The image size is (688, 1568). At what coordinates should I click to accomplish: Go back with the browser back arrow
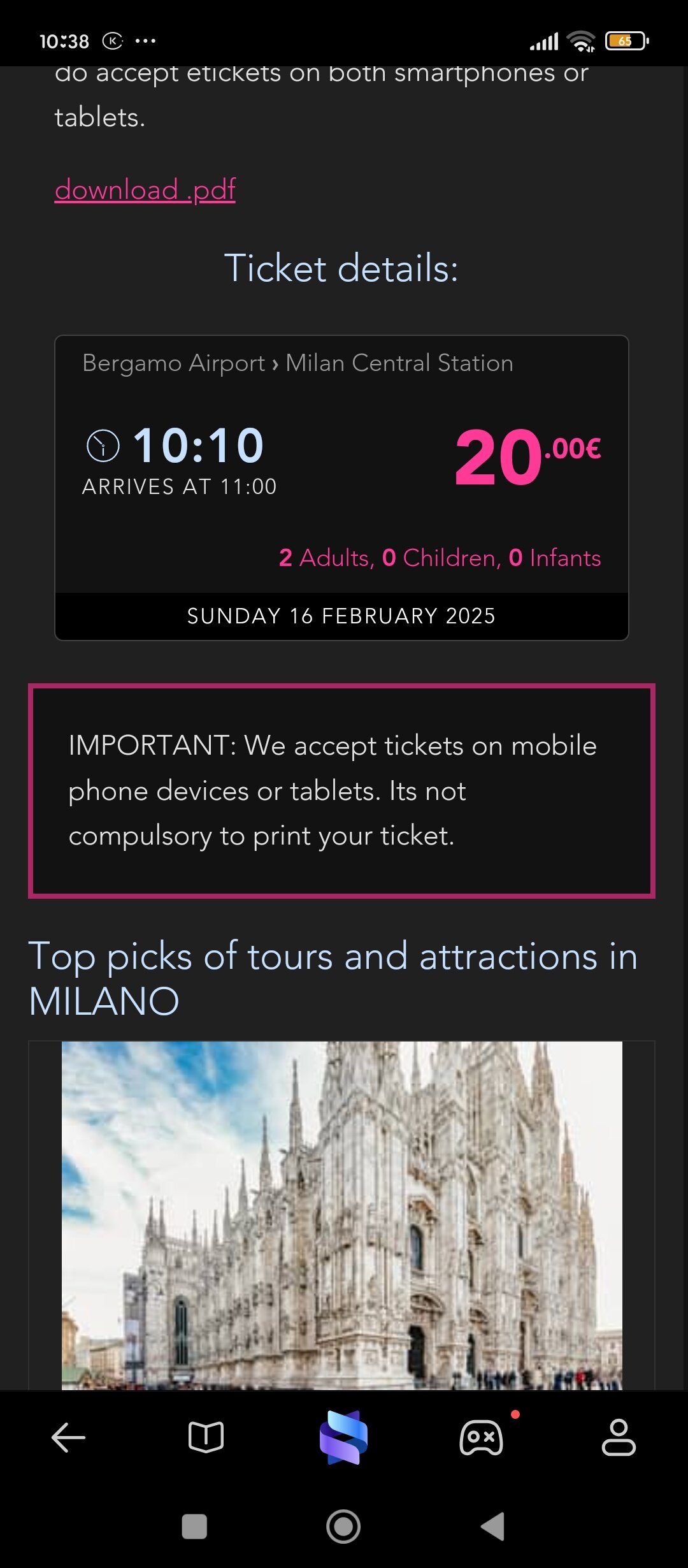pos(68,1437)
